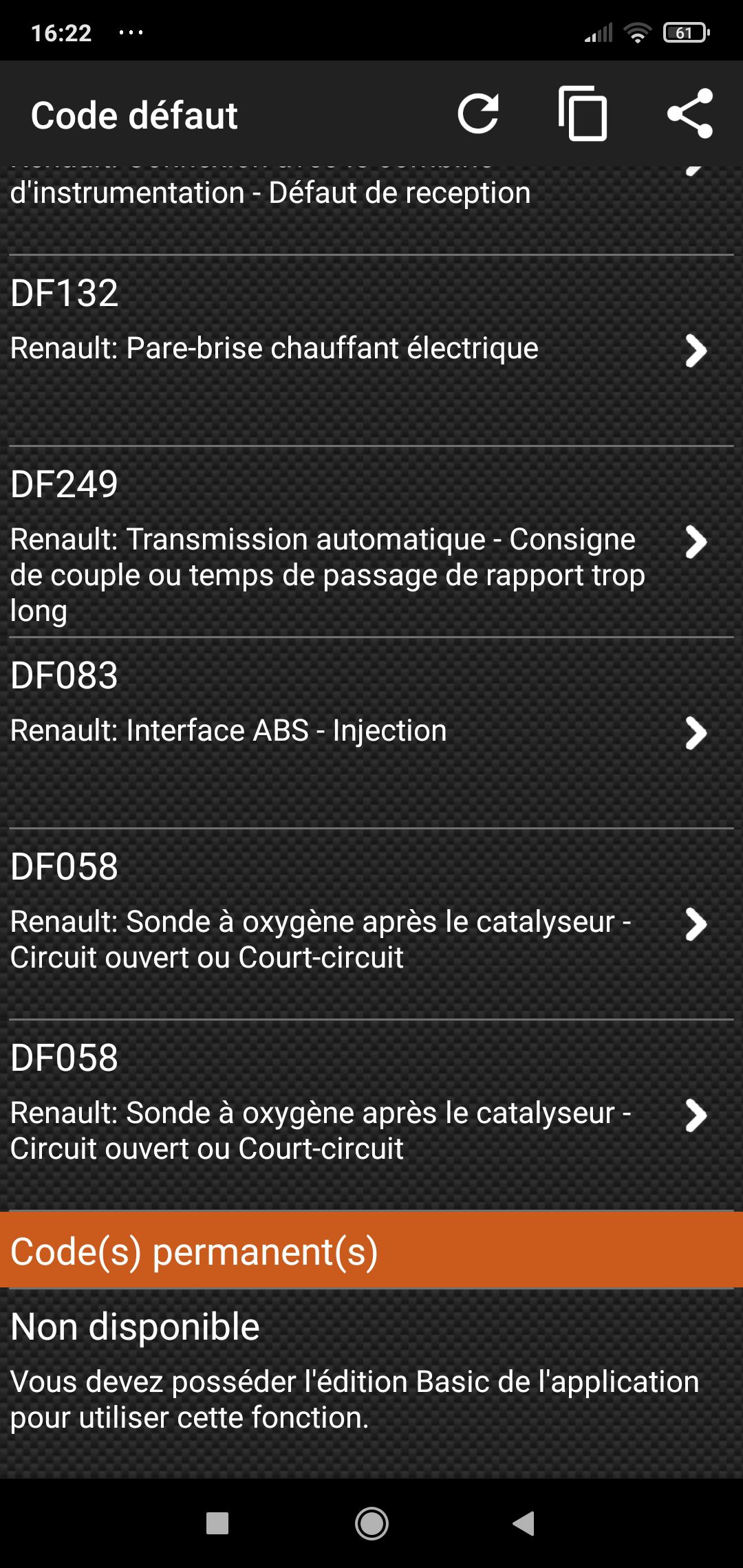
Task: Open DF249 Transmission automatique fault details
Action: point(371,542)
